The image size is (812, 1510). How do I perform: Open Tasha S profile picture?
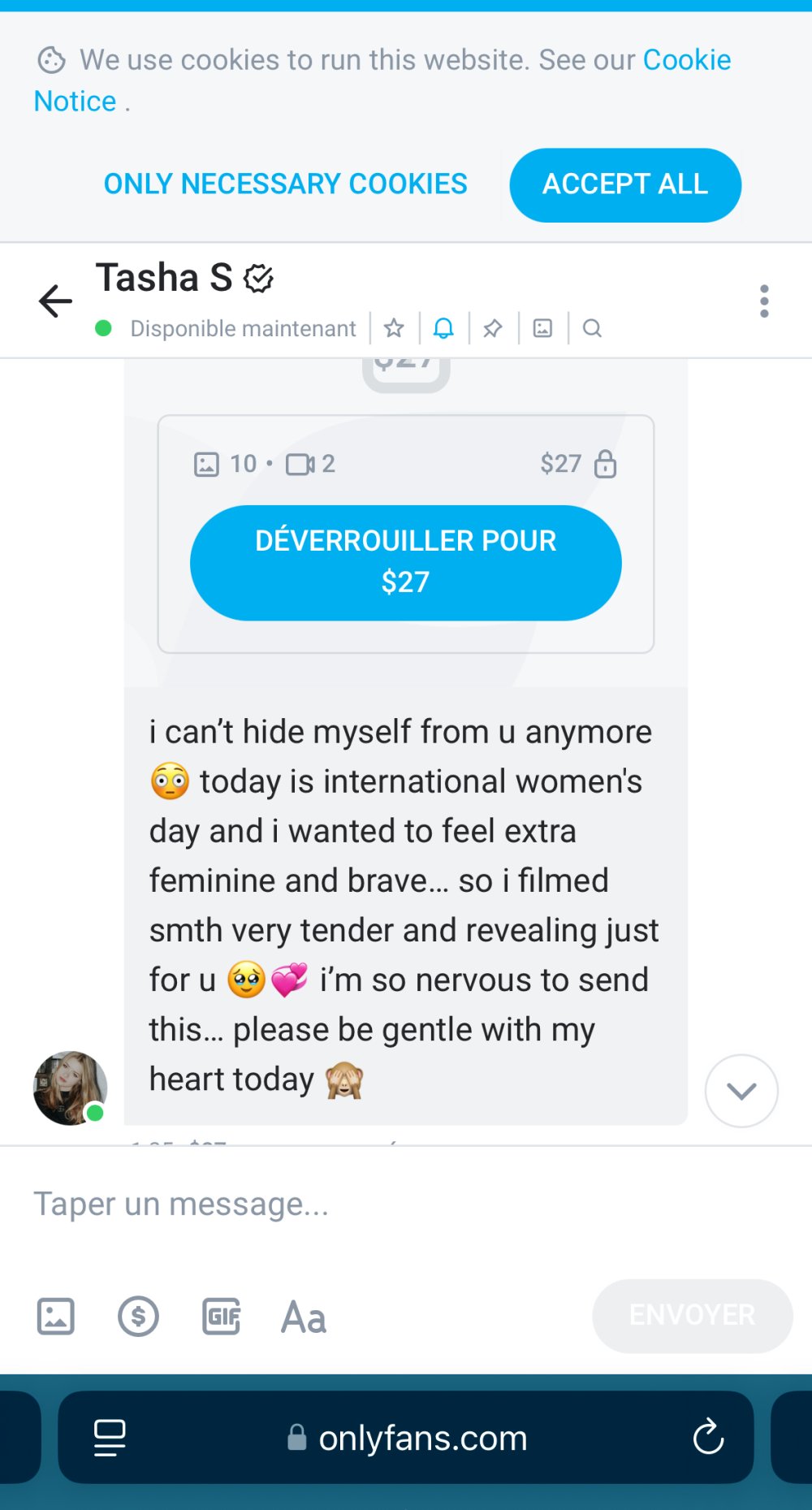70,1088
